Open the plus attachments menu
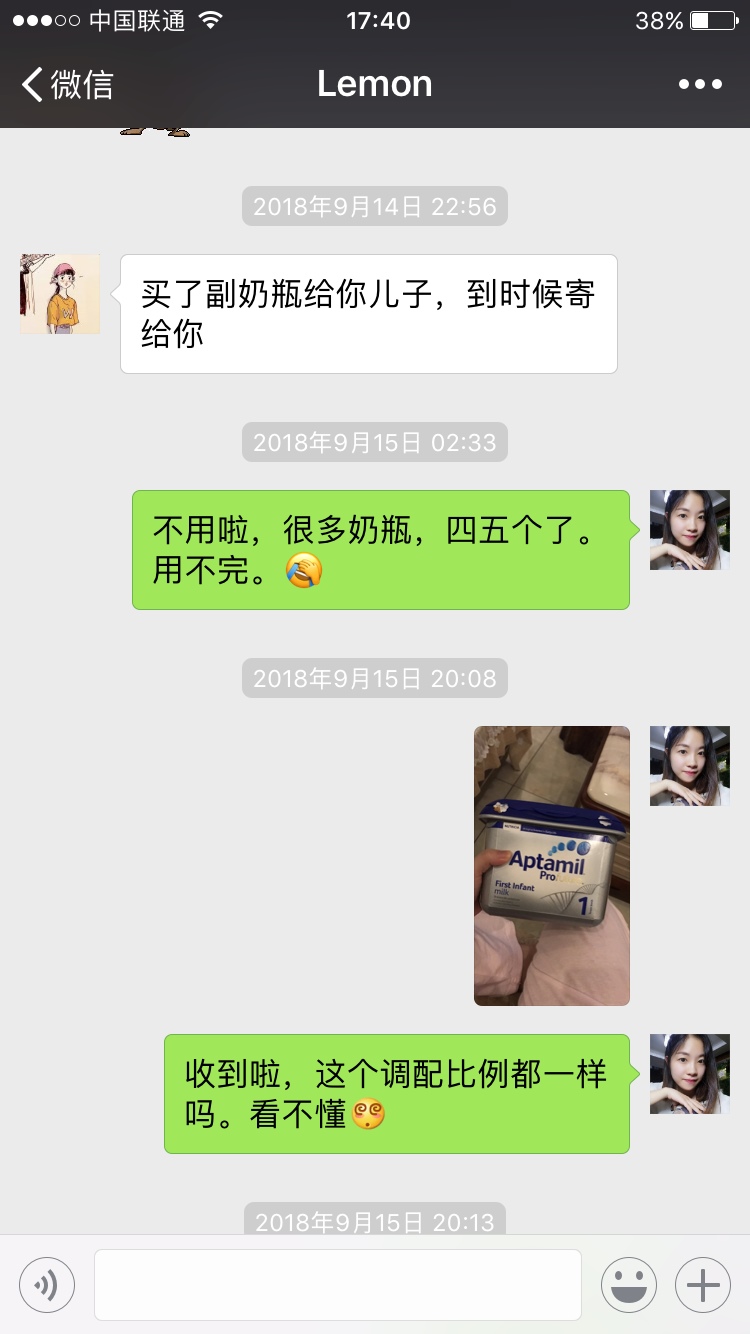Screen dimensions: 750x1334 coord(703,1285)
